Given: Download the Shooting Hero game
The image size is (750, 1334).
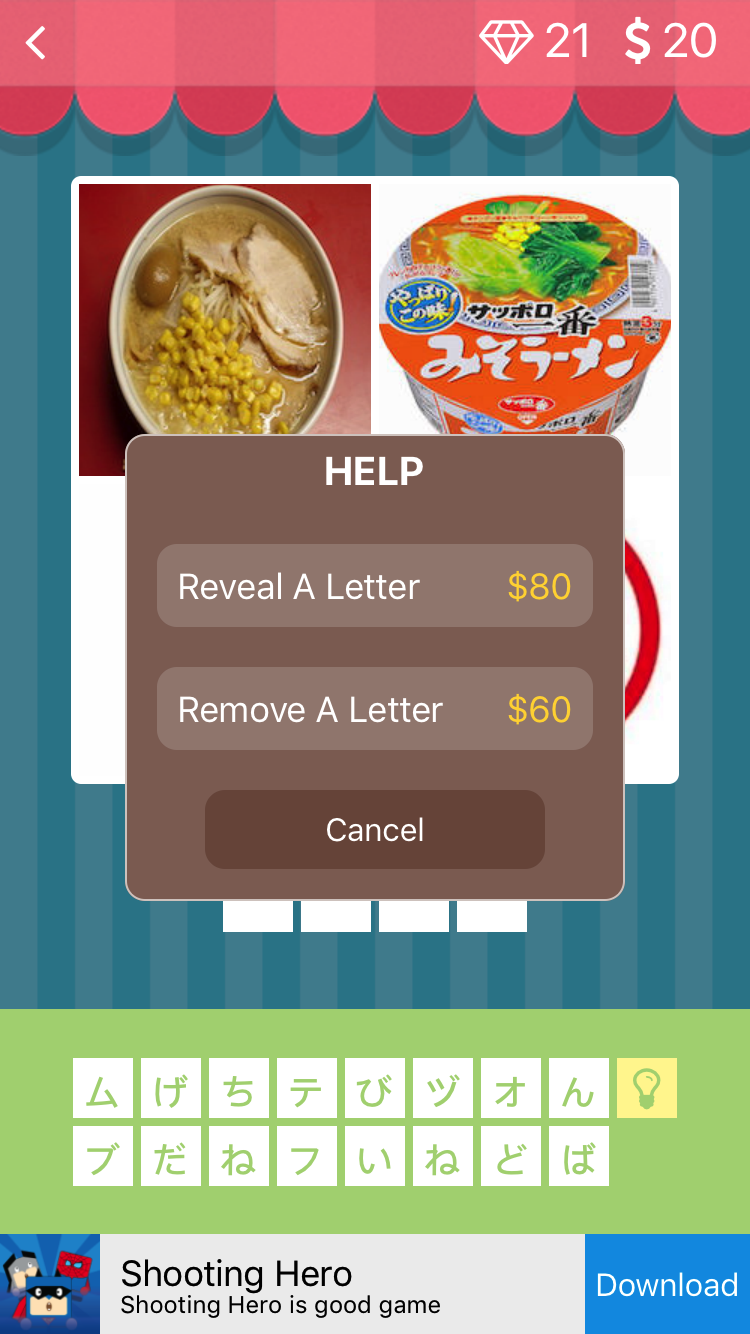Looking at the screenshot, I should [667, 1284].
